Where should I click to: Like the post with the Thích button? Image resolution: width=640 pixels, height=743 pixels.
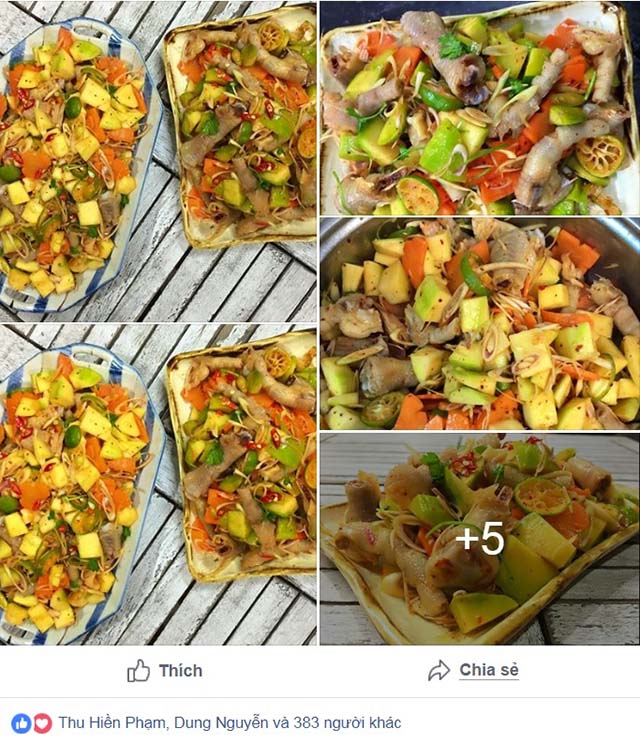[x=165, y=671]
